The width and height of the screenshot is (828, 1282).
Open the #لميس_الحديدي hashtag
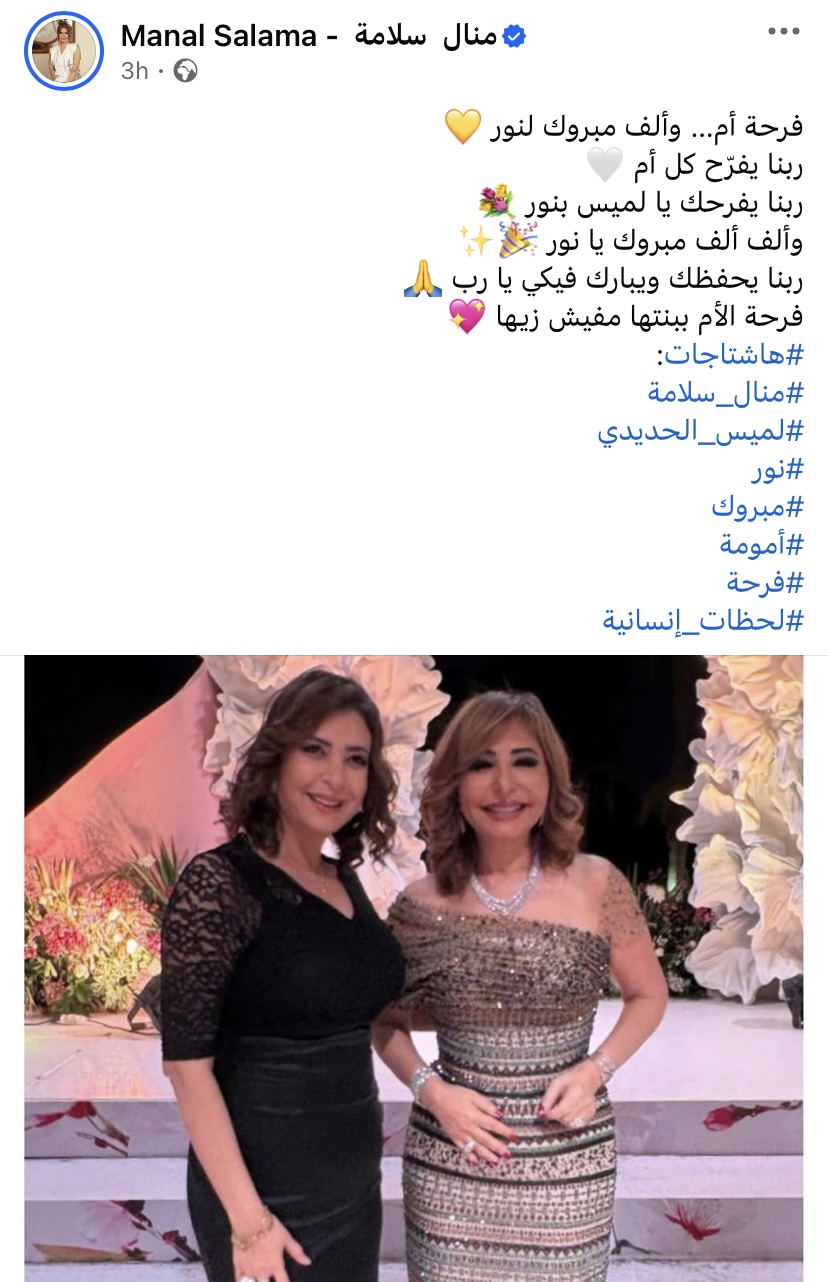[x=700, y=431]
